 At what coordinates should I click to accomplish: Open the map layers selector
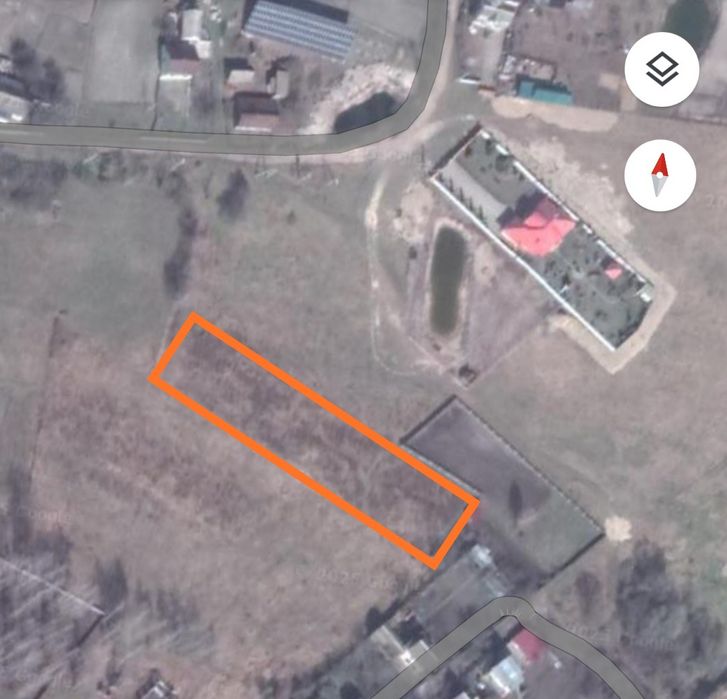tap(660, 69)
